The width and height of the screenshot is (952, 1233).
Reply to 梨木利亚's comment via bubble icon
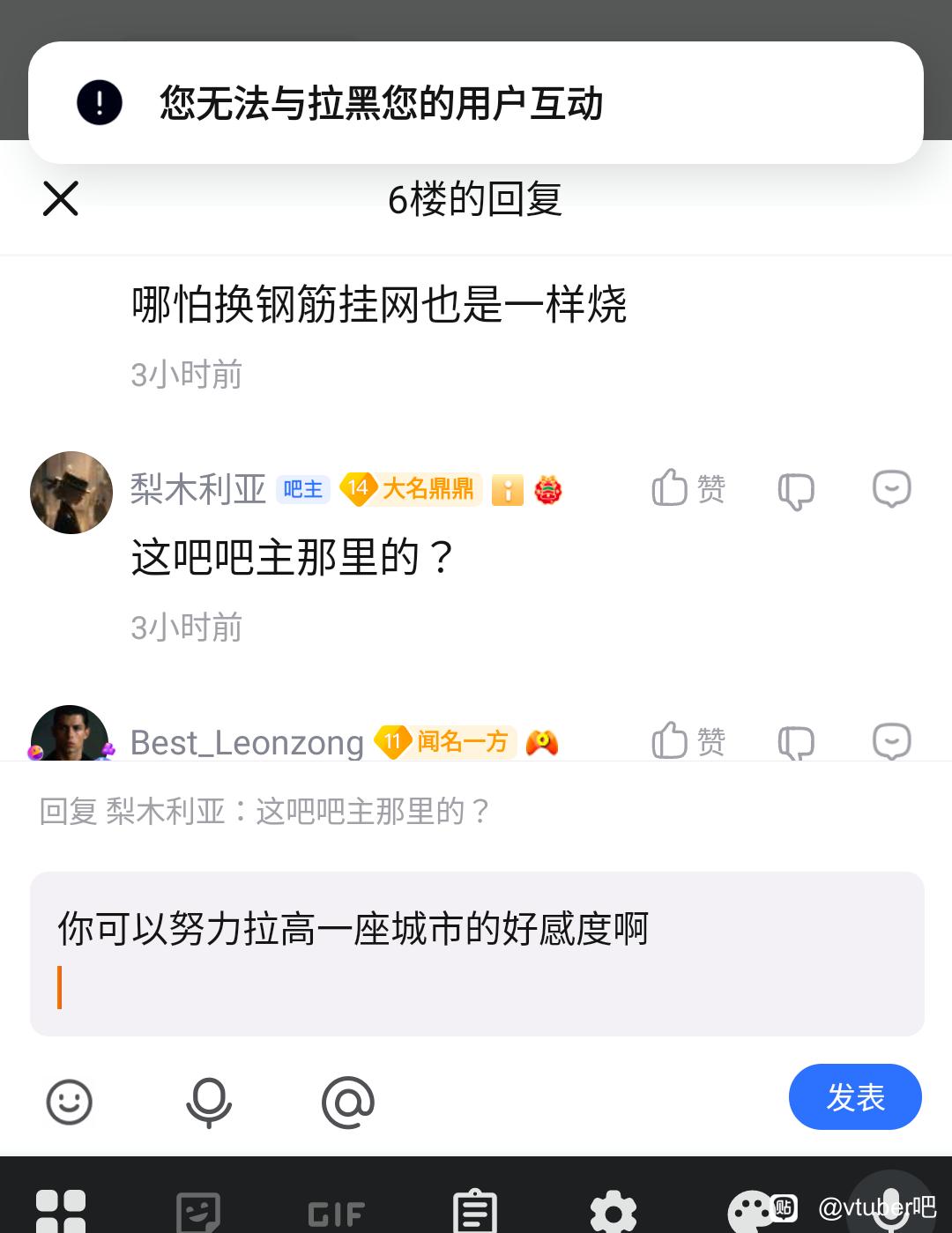point(891,489)
